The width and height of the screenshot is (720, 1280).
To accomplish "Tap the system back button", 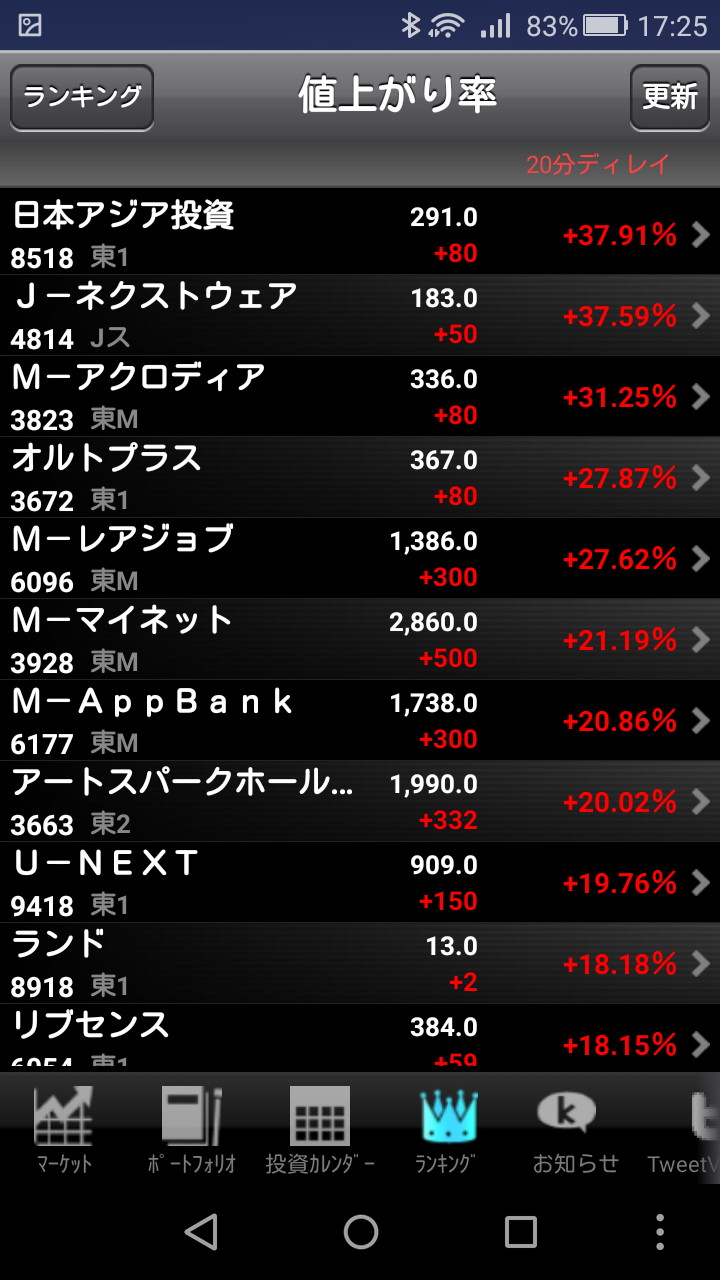I will click(201, 1232).
